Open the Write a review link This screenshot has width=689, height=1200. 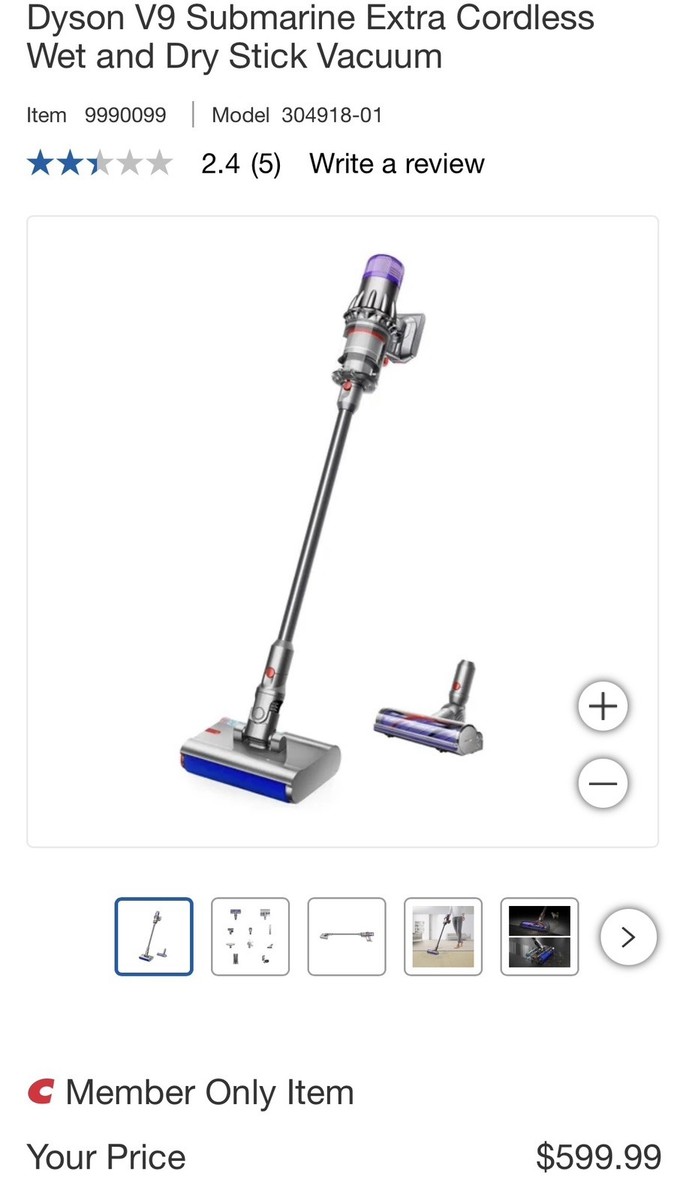(x=396, y=164)
